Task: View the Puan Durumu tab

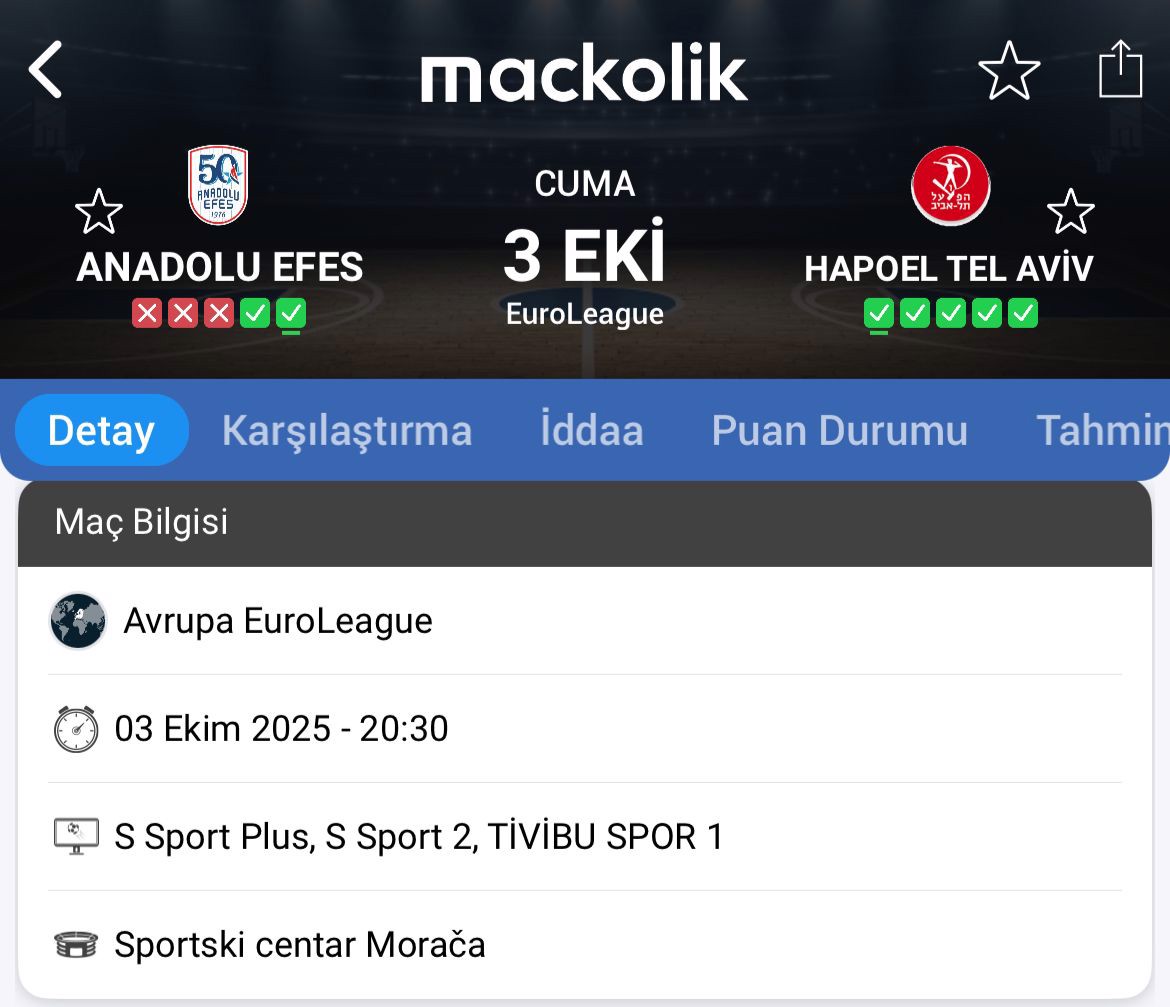Action: 839,430
